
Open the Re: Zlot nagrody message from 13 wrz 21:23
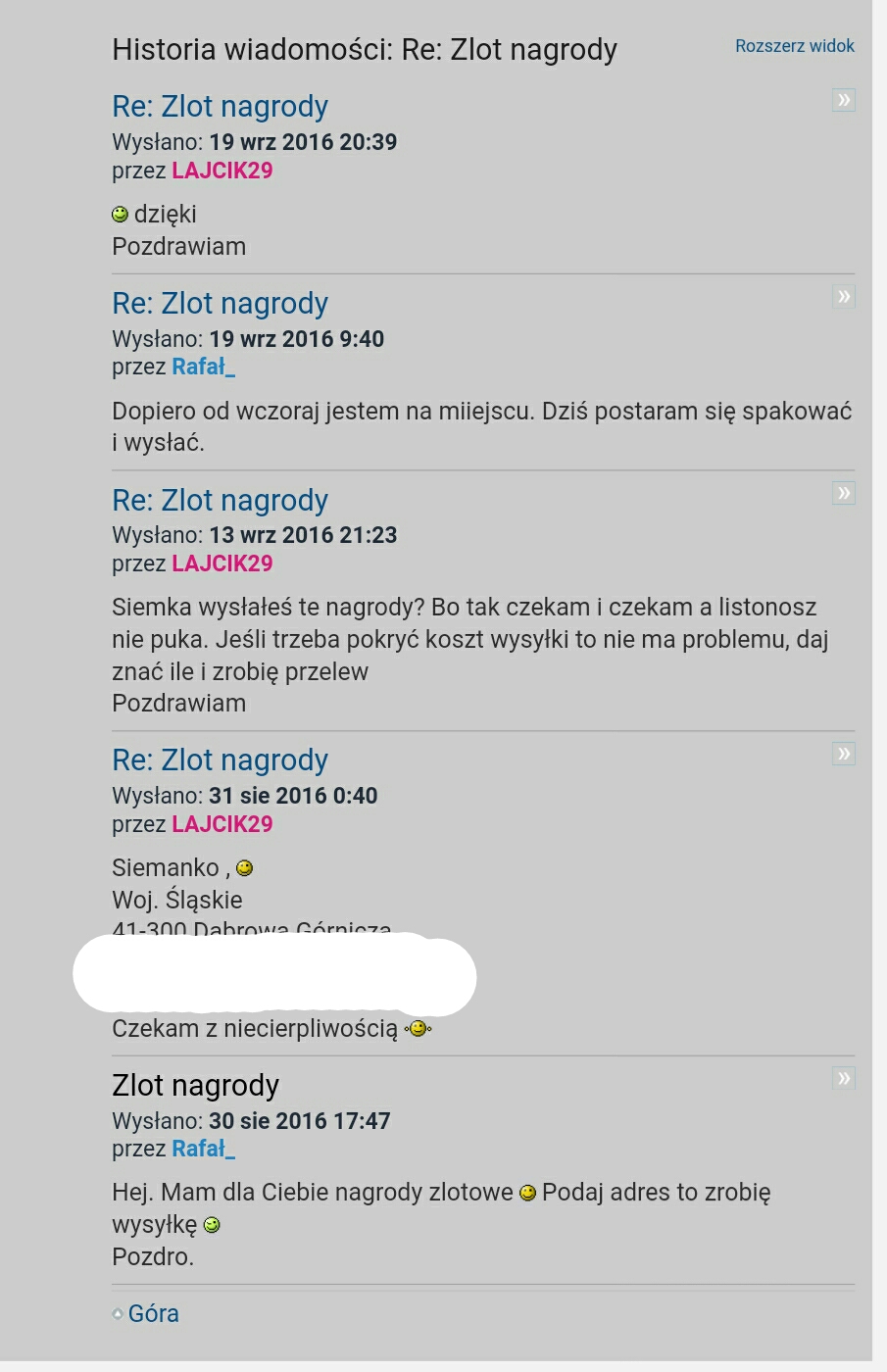(220, 500)
